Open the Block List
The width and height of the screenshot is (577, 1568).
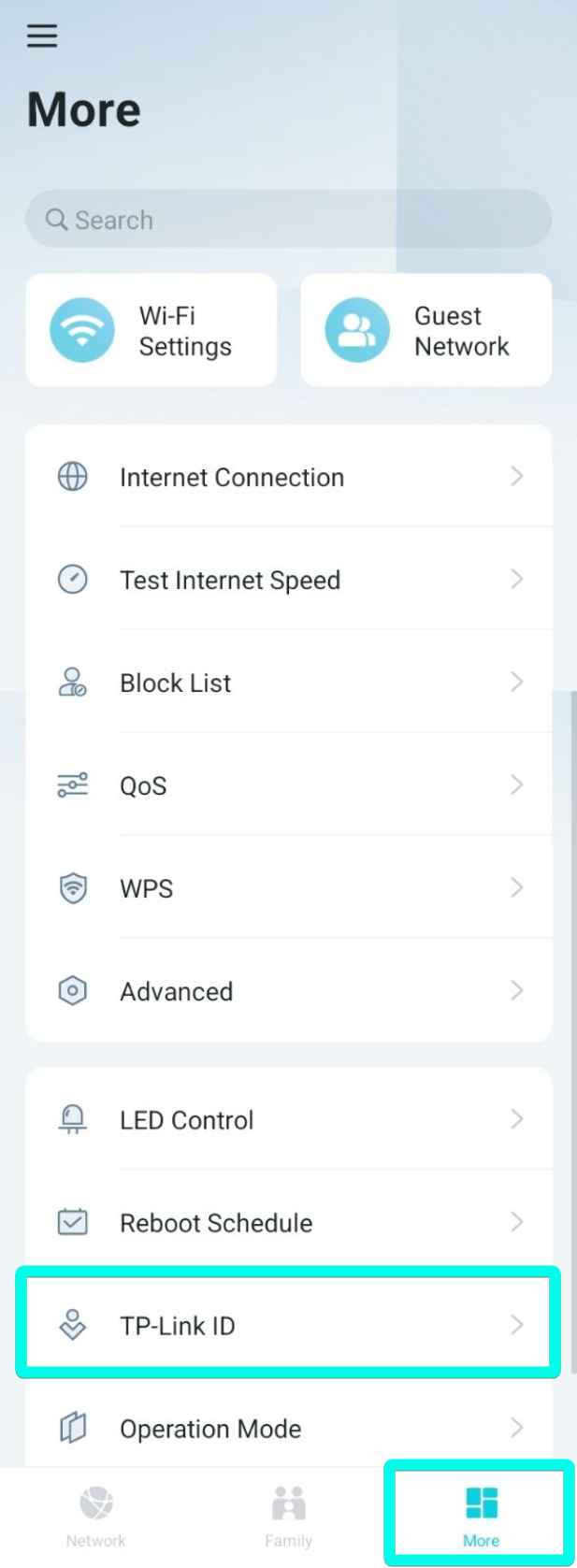[x=288, y=683]
